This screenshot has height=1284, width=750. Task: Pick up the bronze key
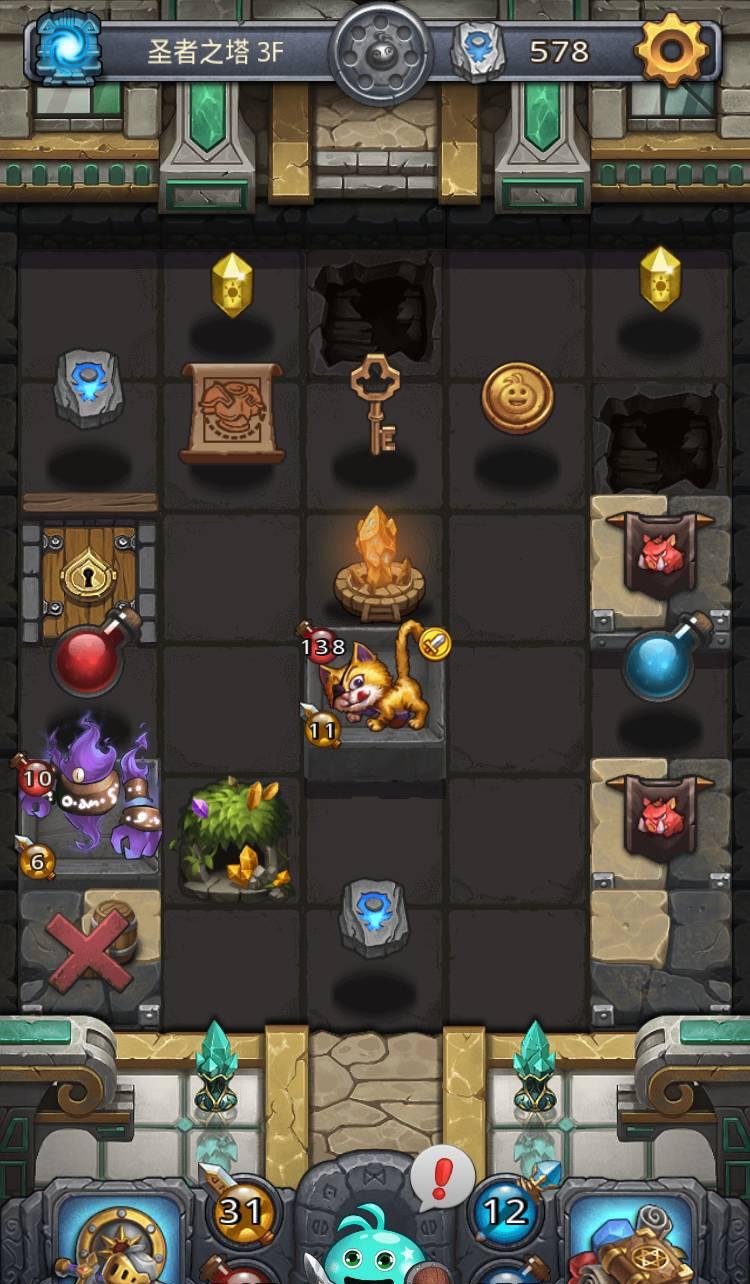[x=375, y=404]
